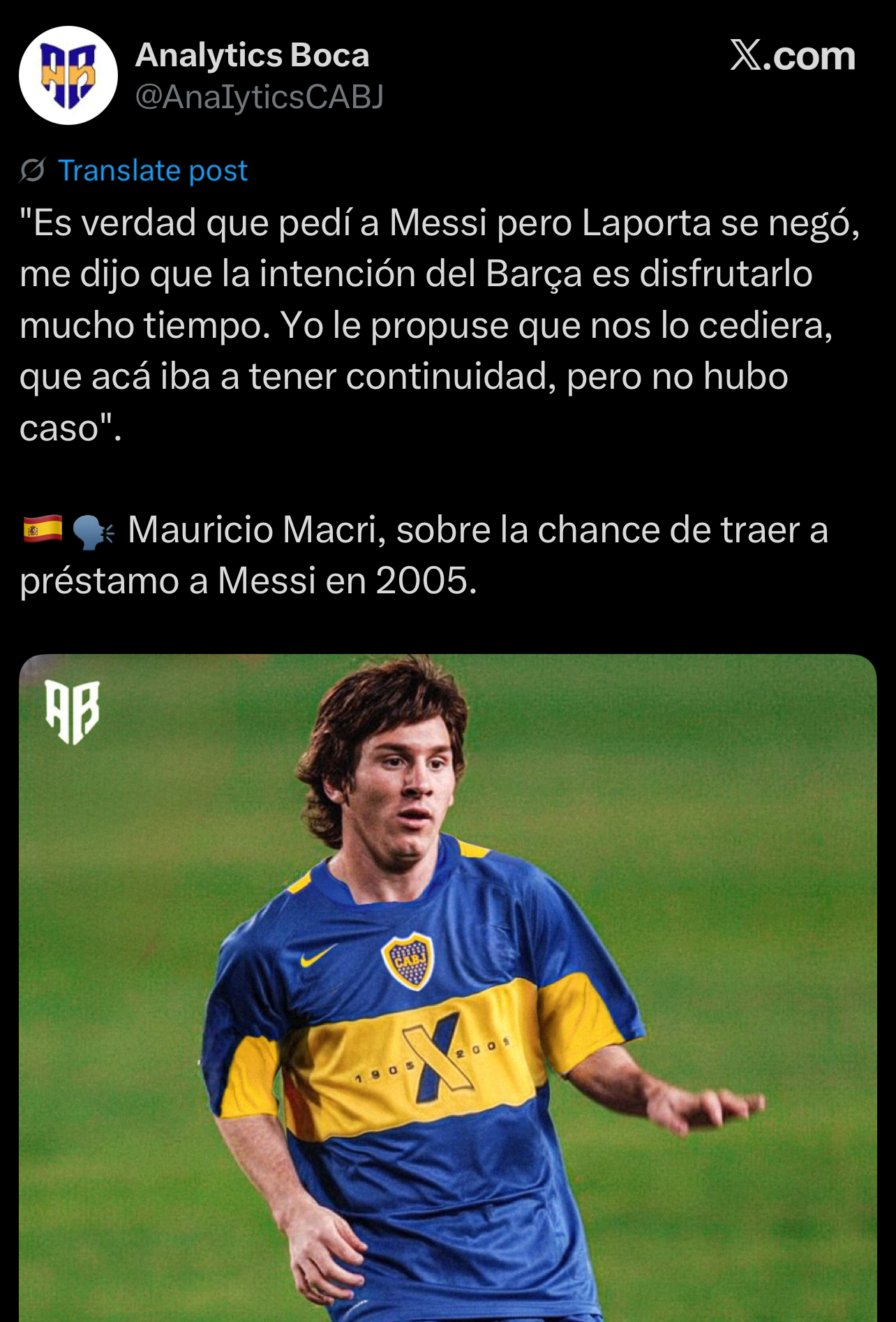Open the Analytics Boca profile picture
The height and width of the screenshot is (1322, 896).
[x=68, y=75]
